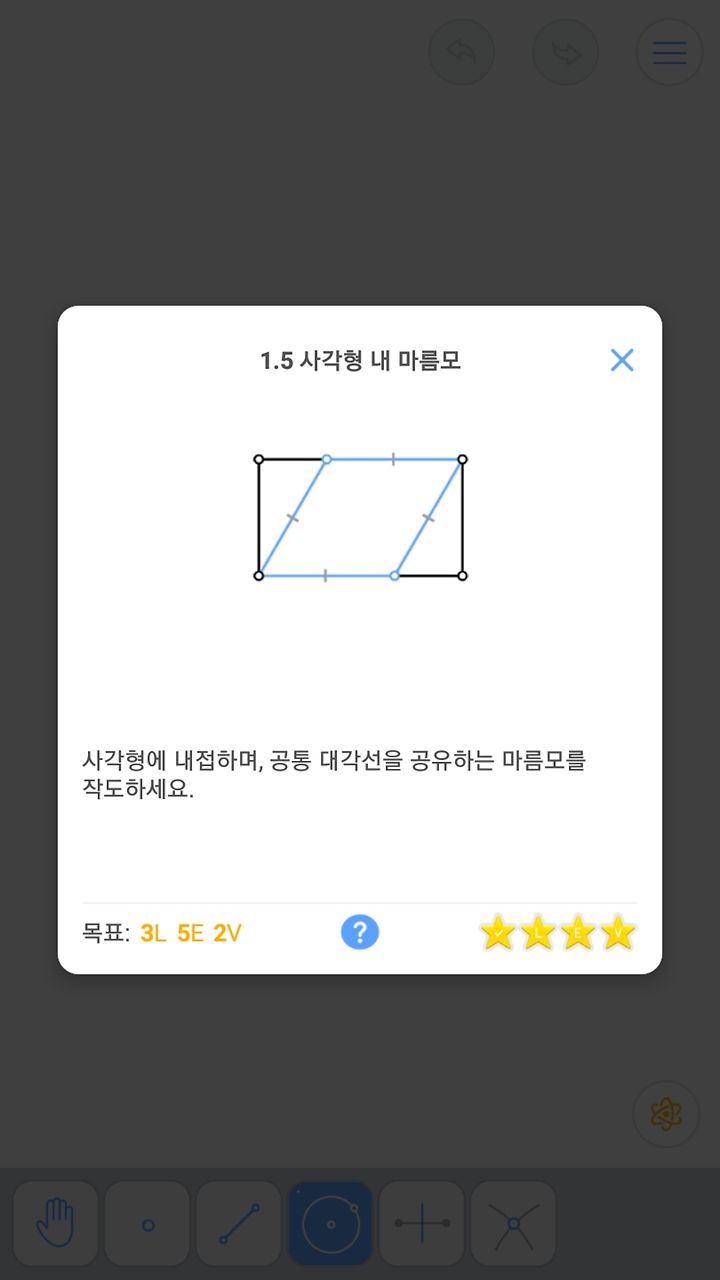Open the blue question mark help
The height and width of the screenshot is (1280, 720).
(360, 933)
